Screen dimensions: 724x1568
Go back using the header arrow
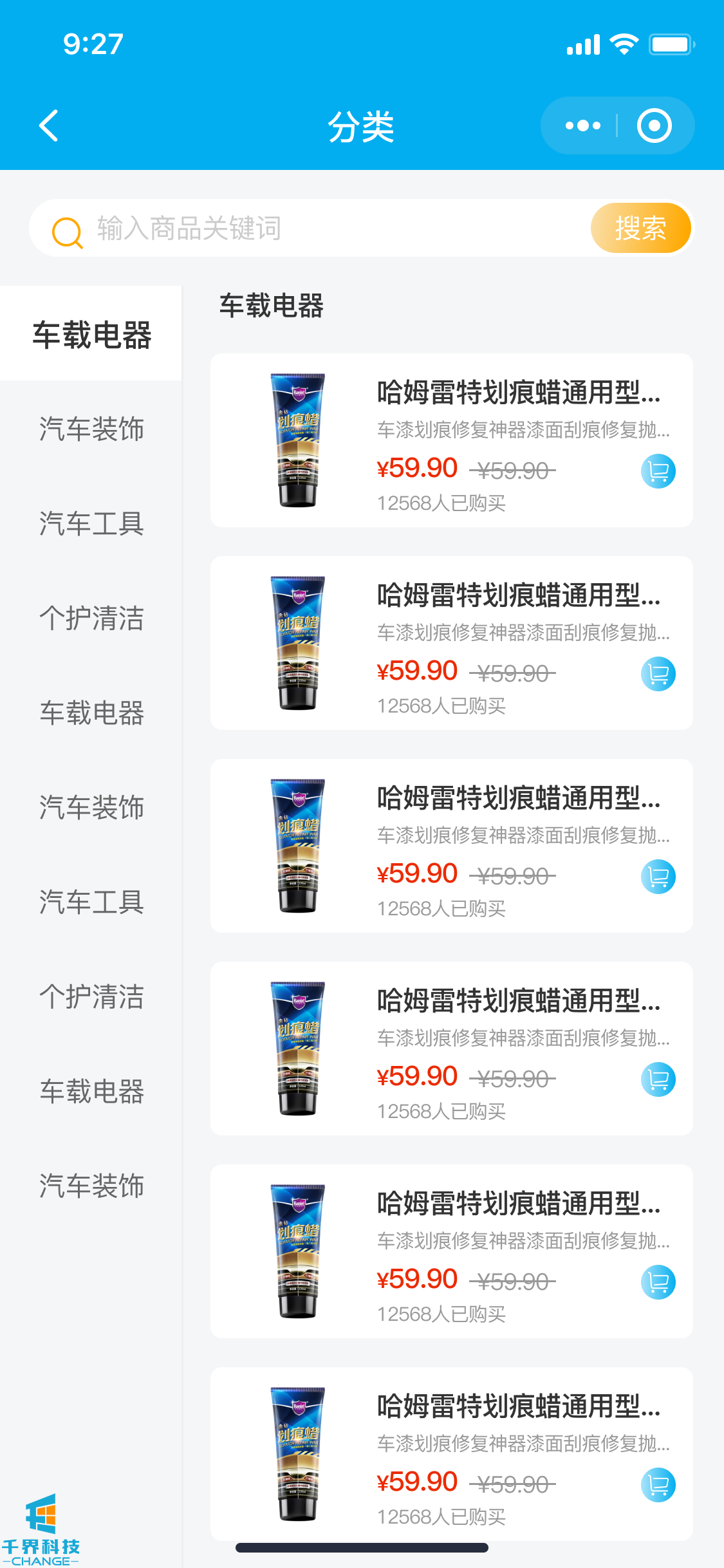49,126
